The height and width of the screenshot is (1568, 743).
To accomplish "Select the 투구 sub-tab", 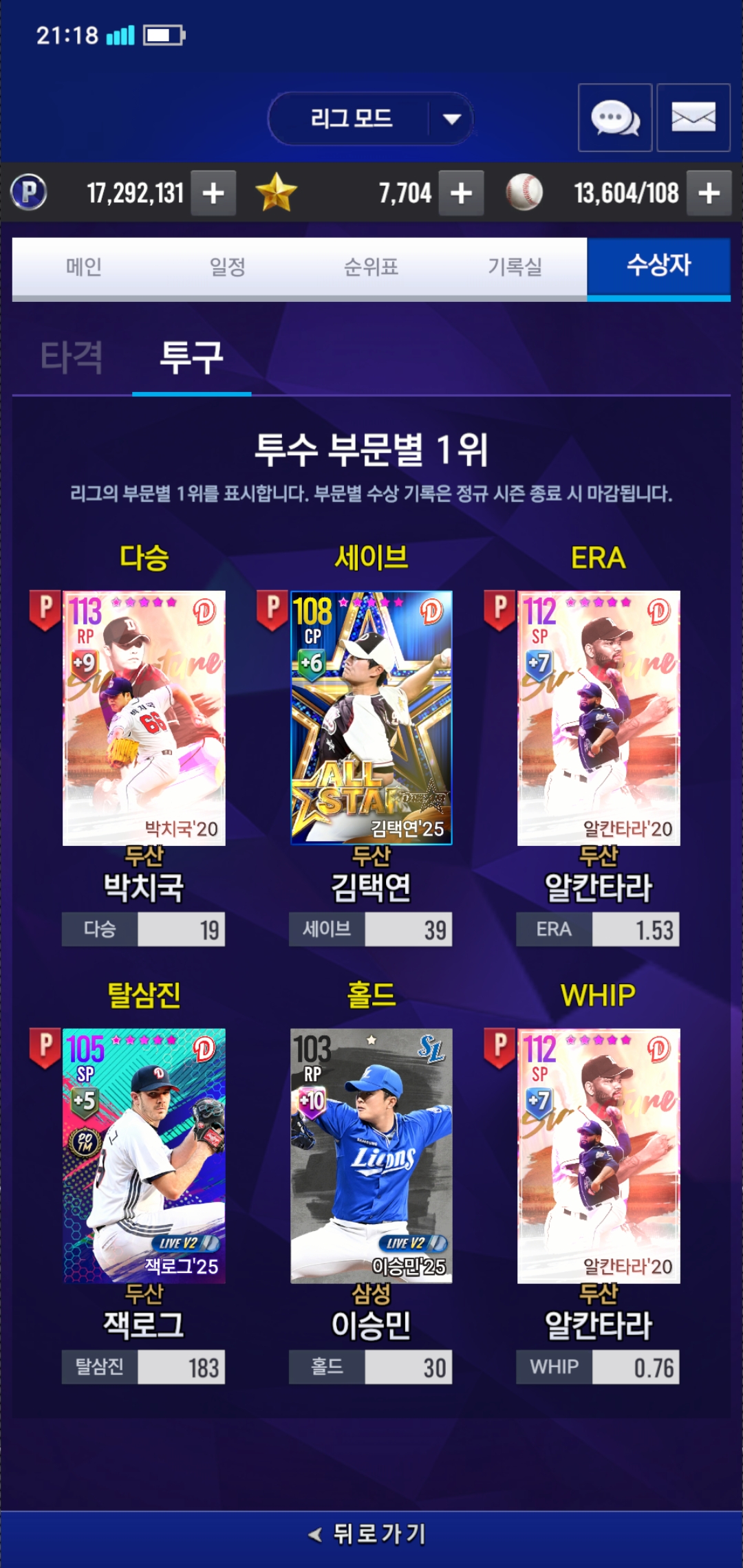I will coord(191,358).
